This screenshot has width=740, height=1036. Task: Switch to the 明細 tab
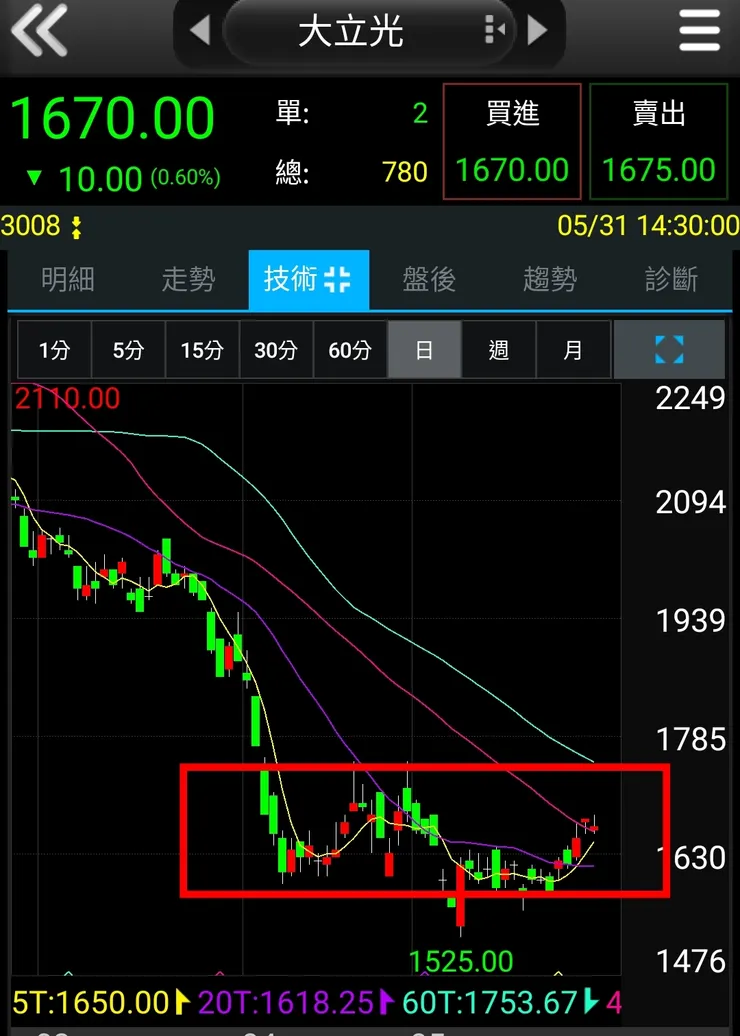(x=68, y=279)
